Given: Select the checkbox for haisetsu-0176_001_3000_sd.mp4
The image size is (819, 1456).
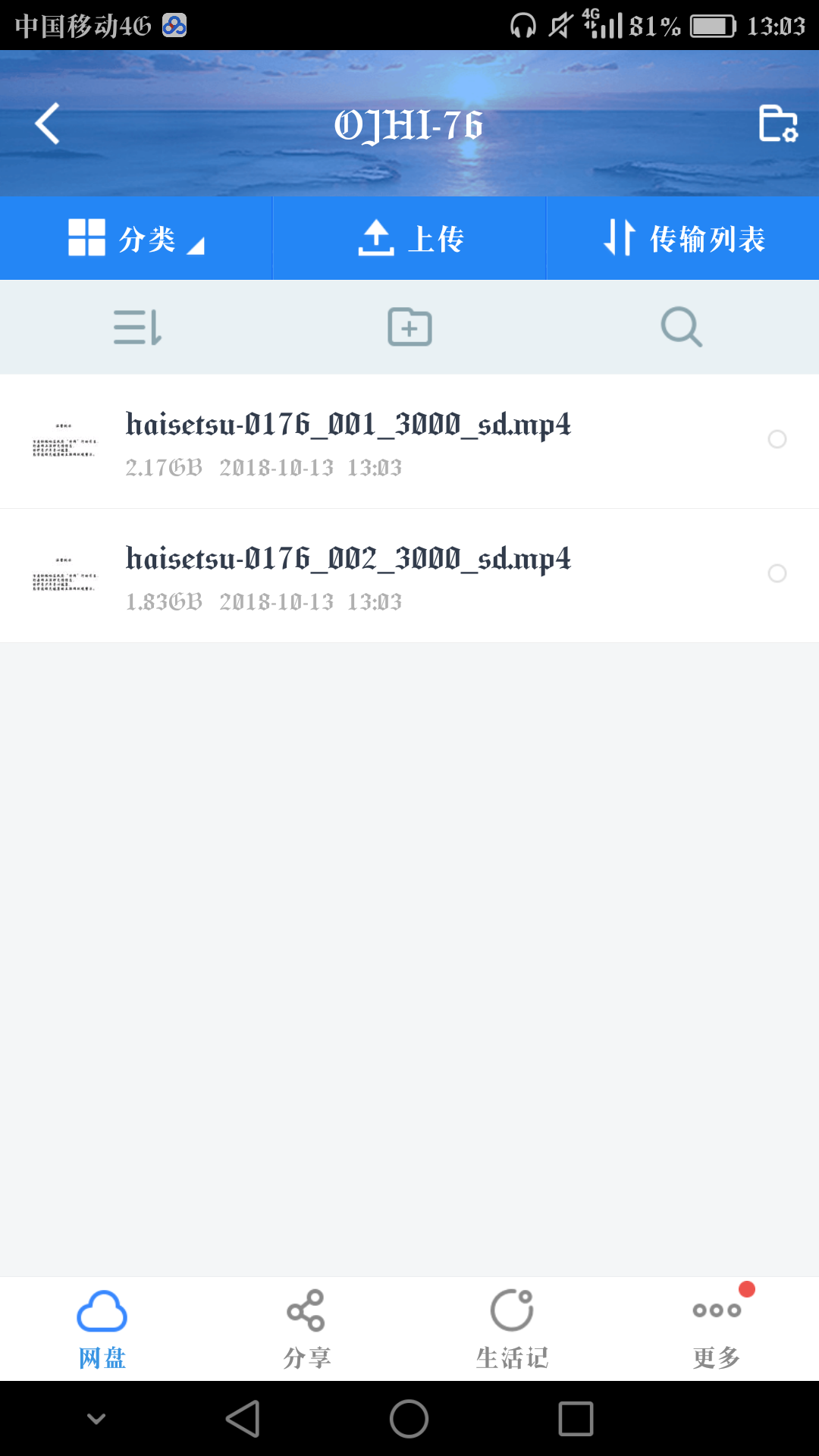Looking at the screenshot, I should 777,440.
